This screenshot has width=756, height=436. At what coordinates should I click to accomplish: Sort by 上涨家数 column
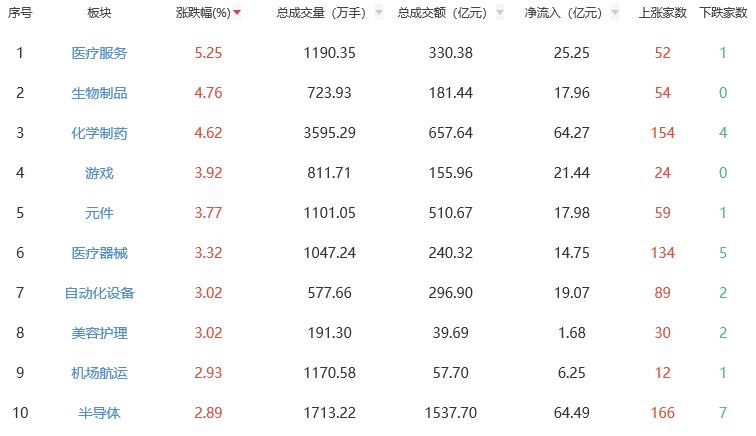click(661, 13)
